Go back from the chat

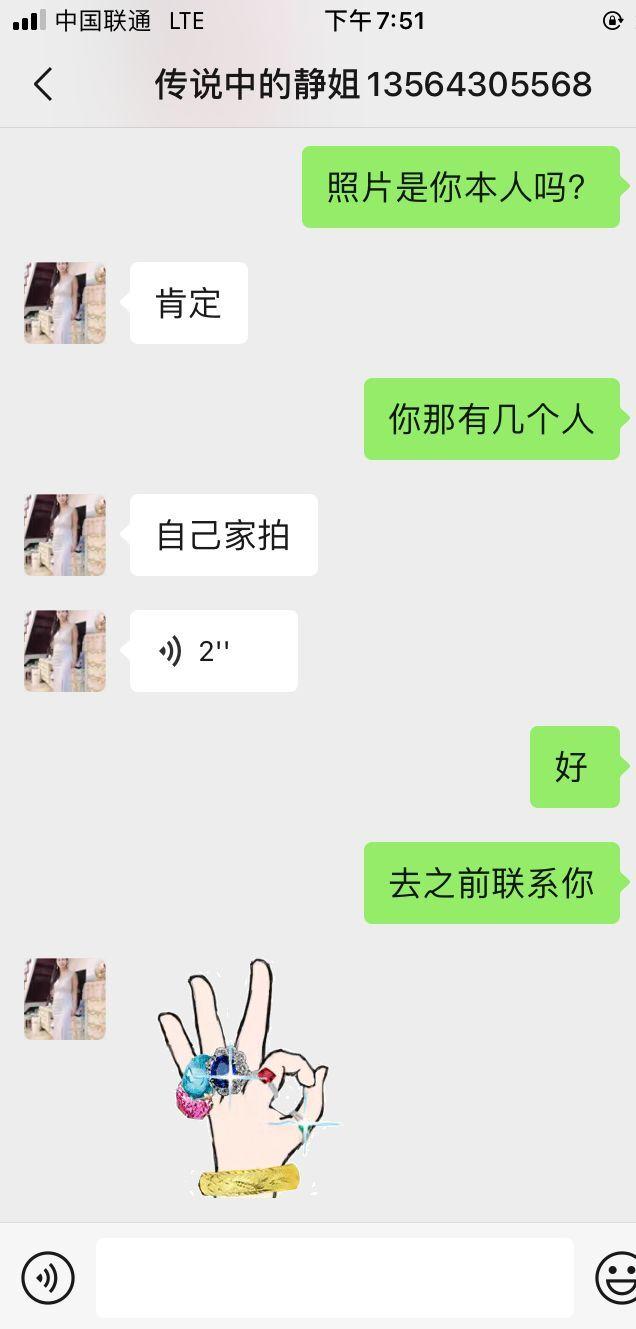pos(42,85)
